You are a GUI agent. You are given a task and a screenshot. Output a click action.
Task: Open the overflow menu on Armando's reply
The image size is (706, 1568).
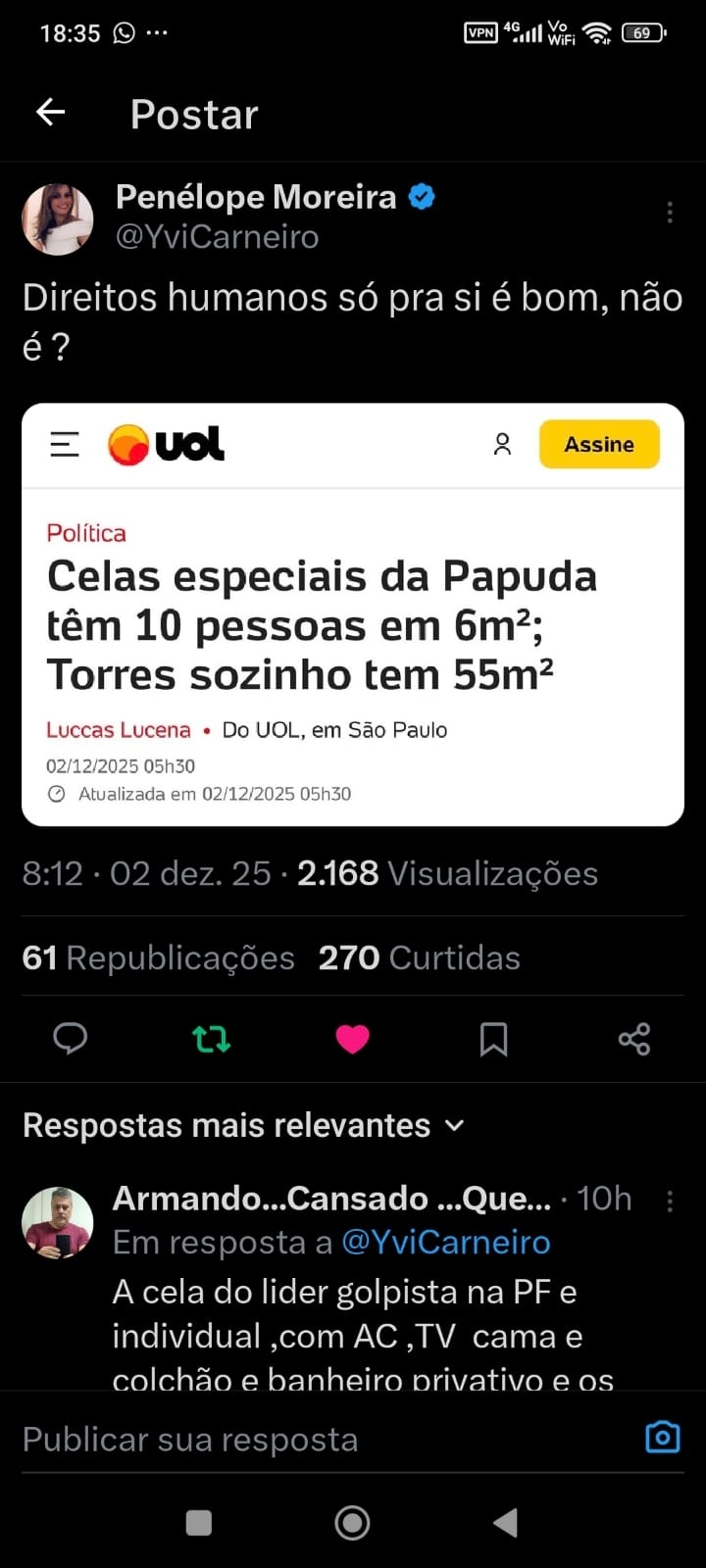click(x=670, y=1201)
